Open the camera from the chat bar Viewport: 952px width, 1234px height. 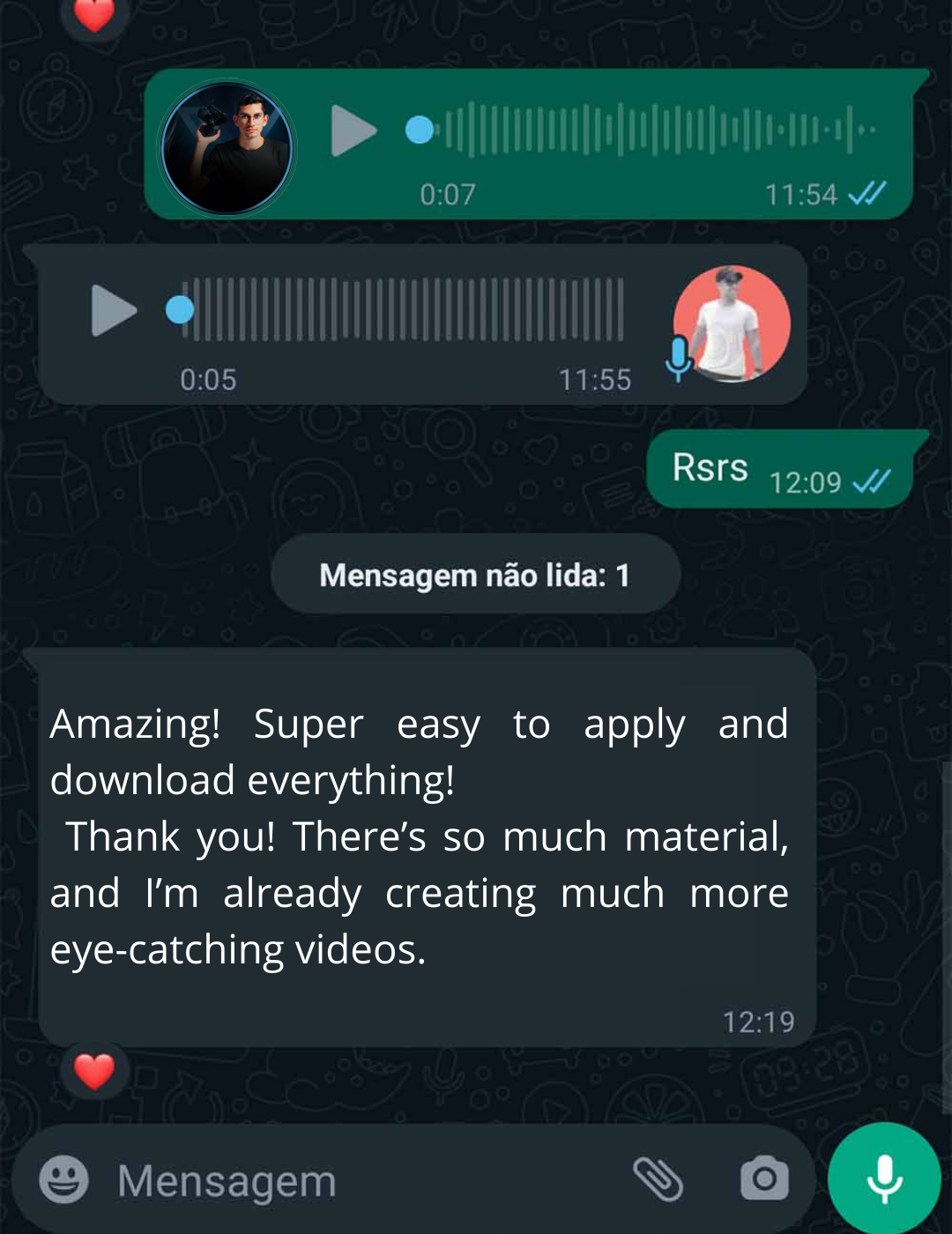(x=764, y=1178)
